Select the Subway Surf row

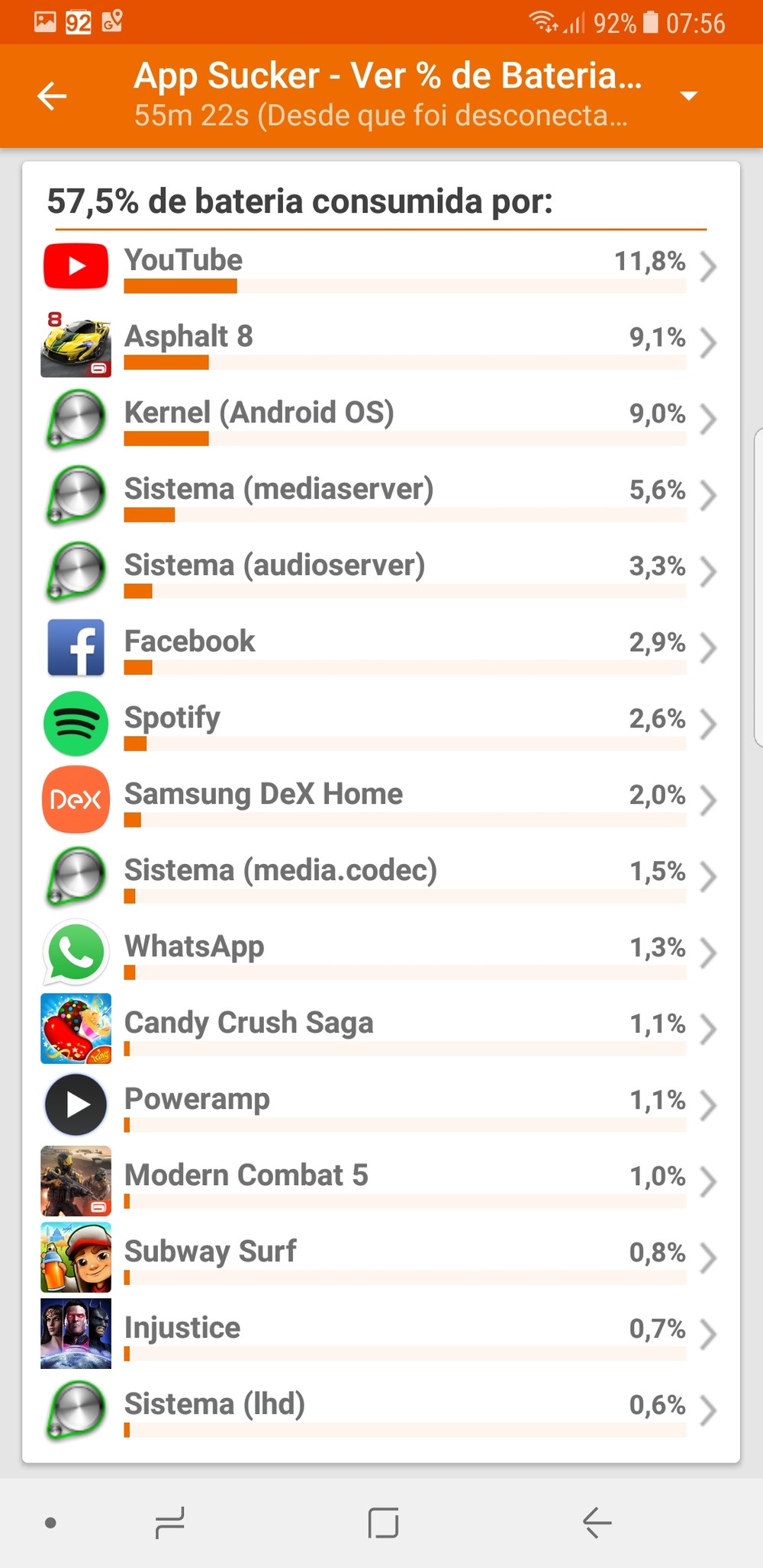pyautogui.click(x=381, y=1258)
